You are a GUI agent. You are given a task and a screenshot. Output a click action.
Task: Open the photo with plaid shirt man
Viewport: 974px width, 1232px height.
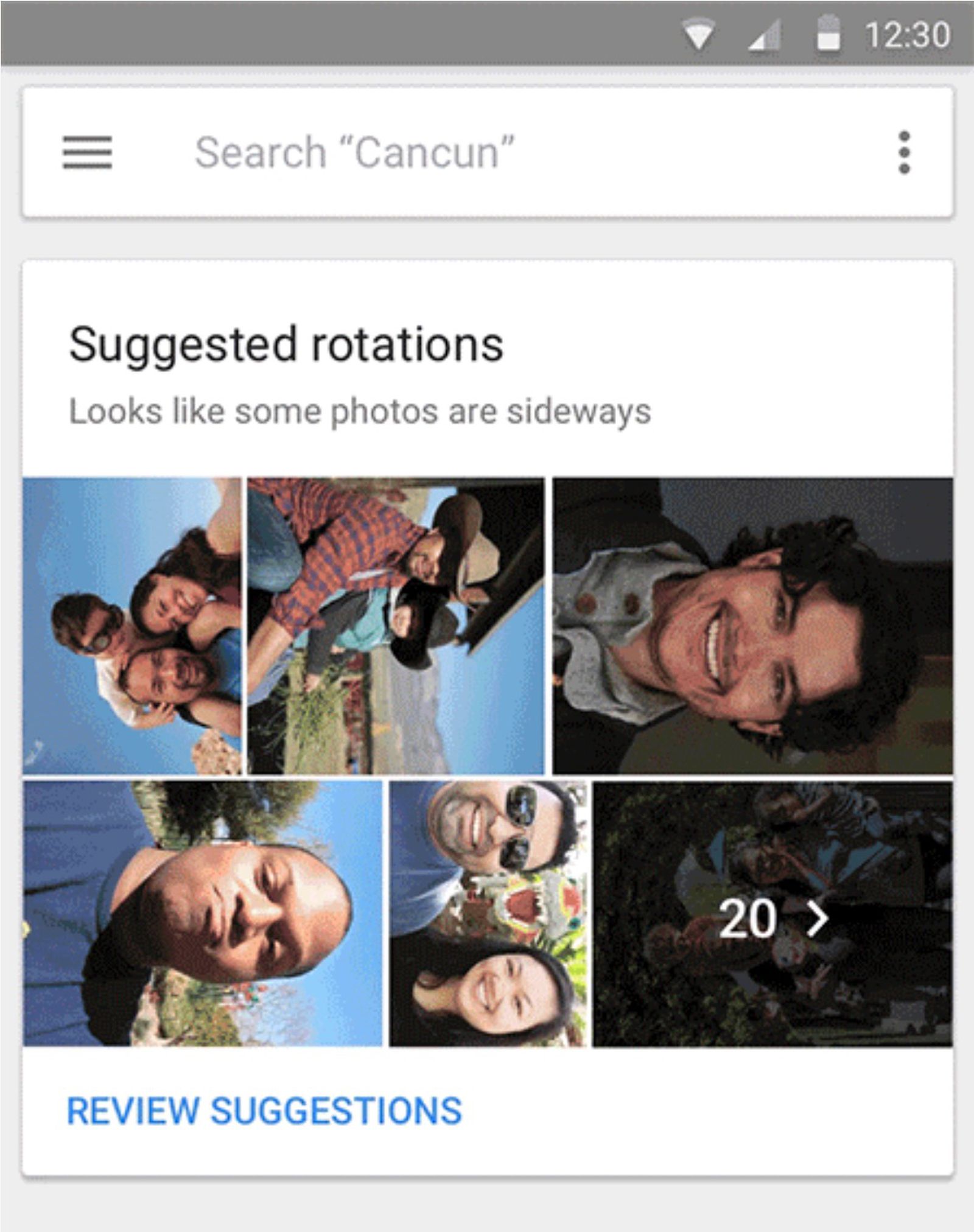click(396, 626)
